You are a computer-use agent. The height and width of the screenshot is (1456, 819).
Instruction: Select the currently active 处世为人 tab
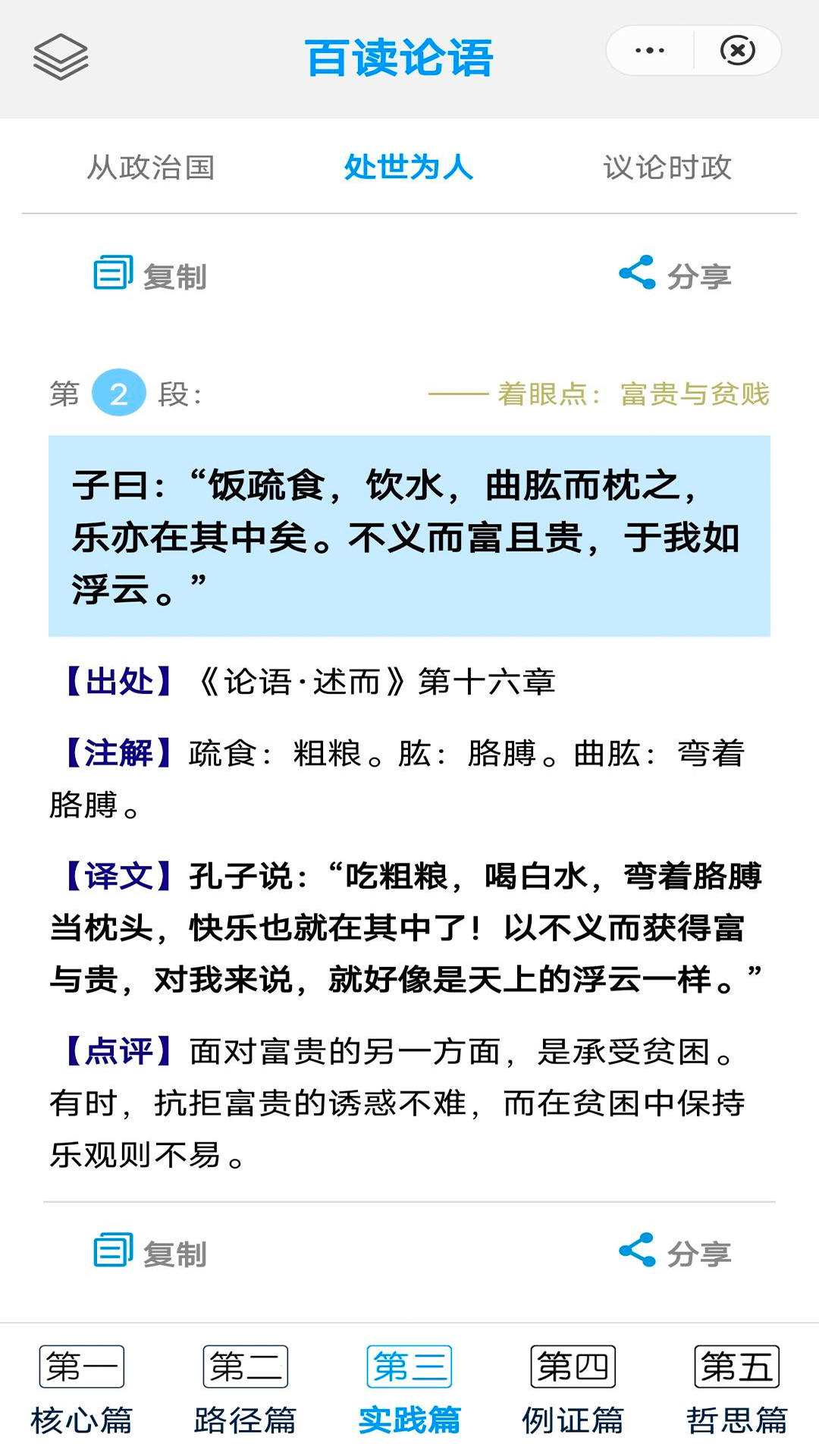[409, 168]
